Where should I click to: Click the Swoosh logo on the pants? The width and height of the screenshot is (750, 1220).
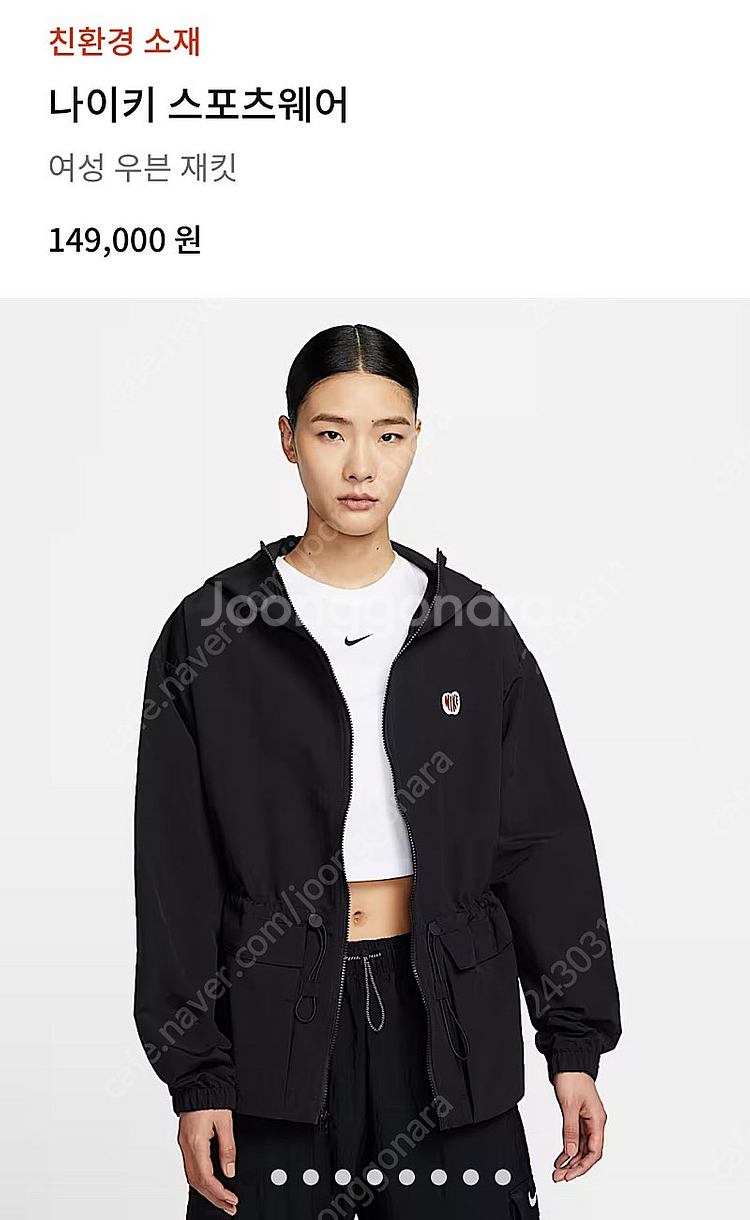(530, 1196)
